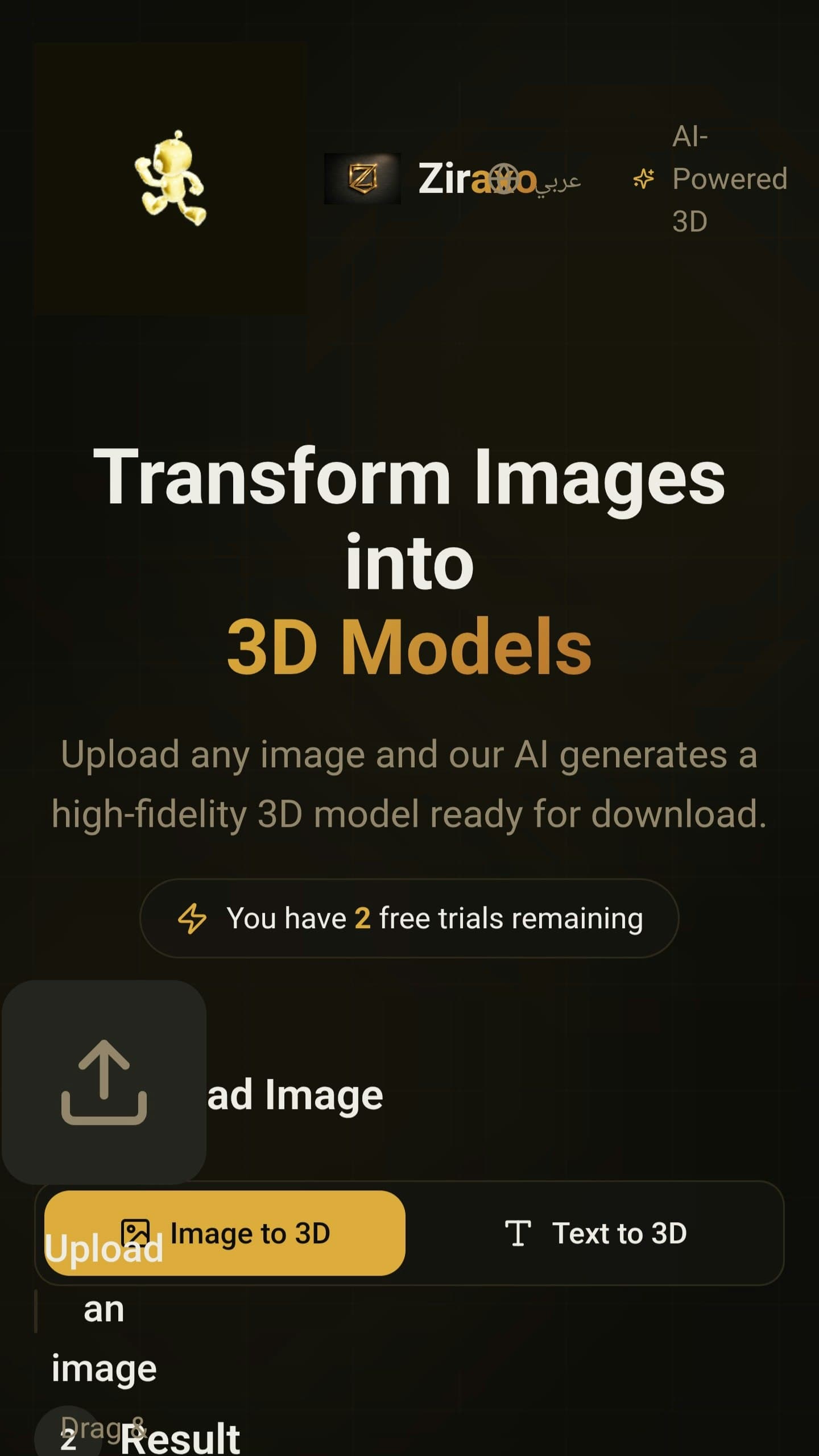Tap the upload arrow icon tile
The height and width of the screenshot is (1456, 819).
tap(104, 1082)
